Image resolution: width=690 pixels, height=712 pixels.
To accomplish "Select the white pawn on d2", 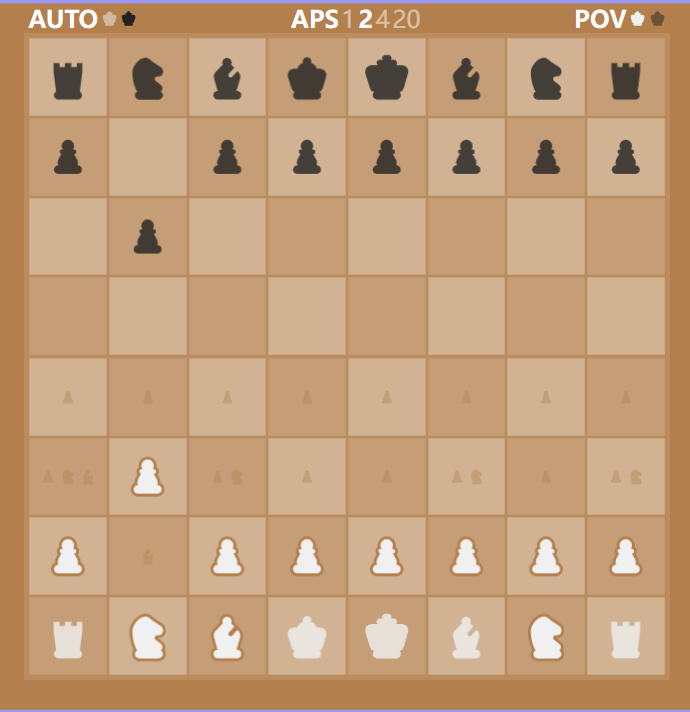I will coord(307,557).
